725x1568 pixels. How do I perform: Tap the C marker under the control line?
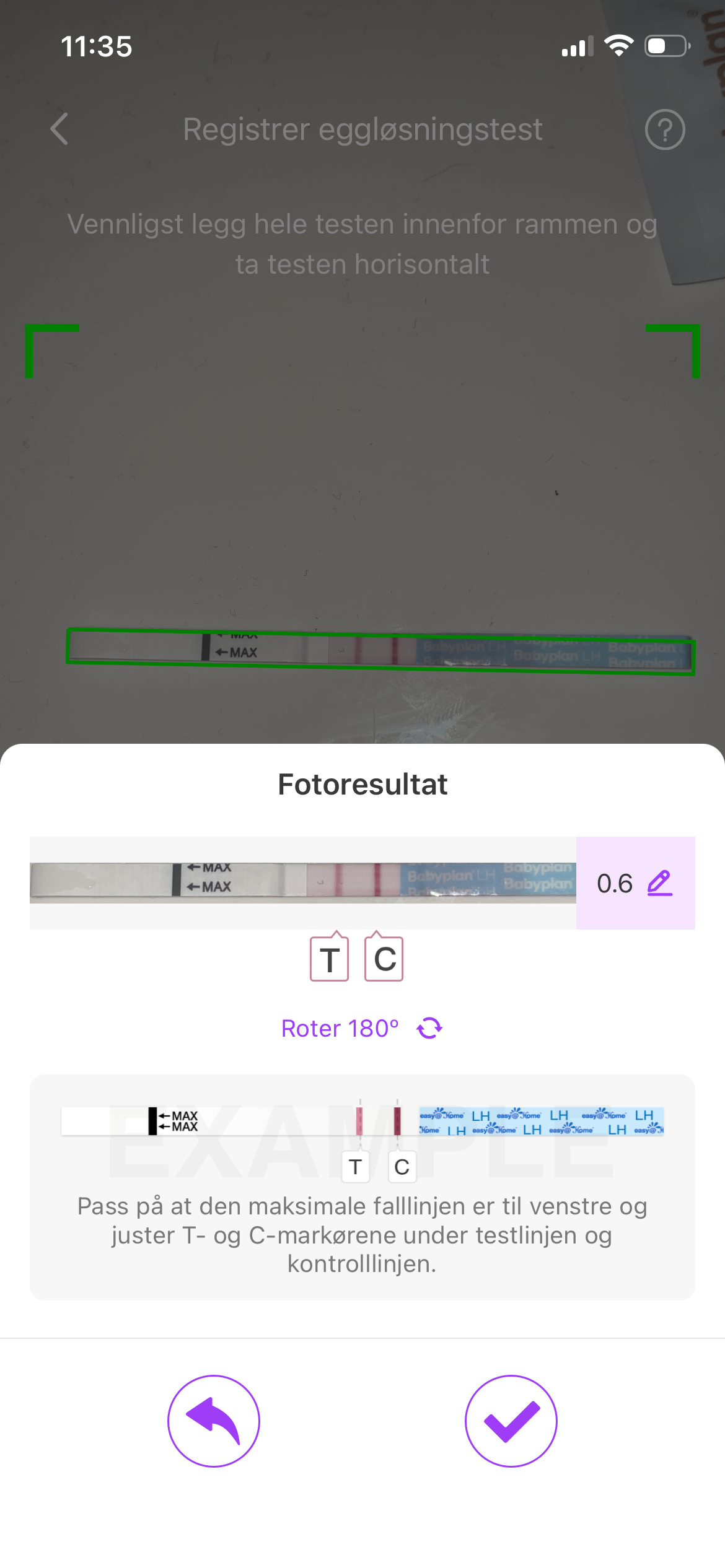coord(384,958)
